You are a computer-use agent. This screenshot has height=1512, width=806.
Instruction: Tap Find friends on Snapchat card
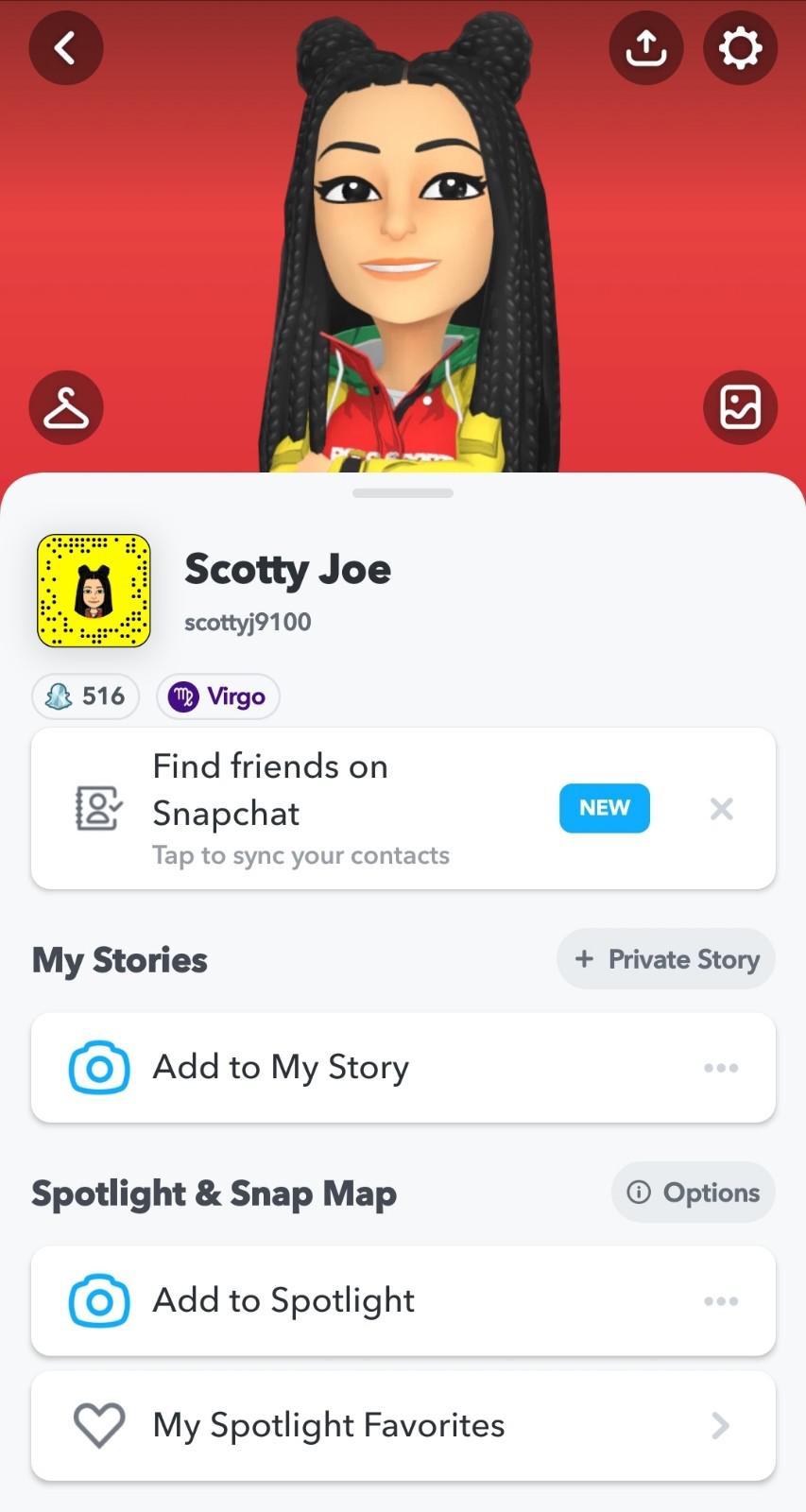point(302,808)
